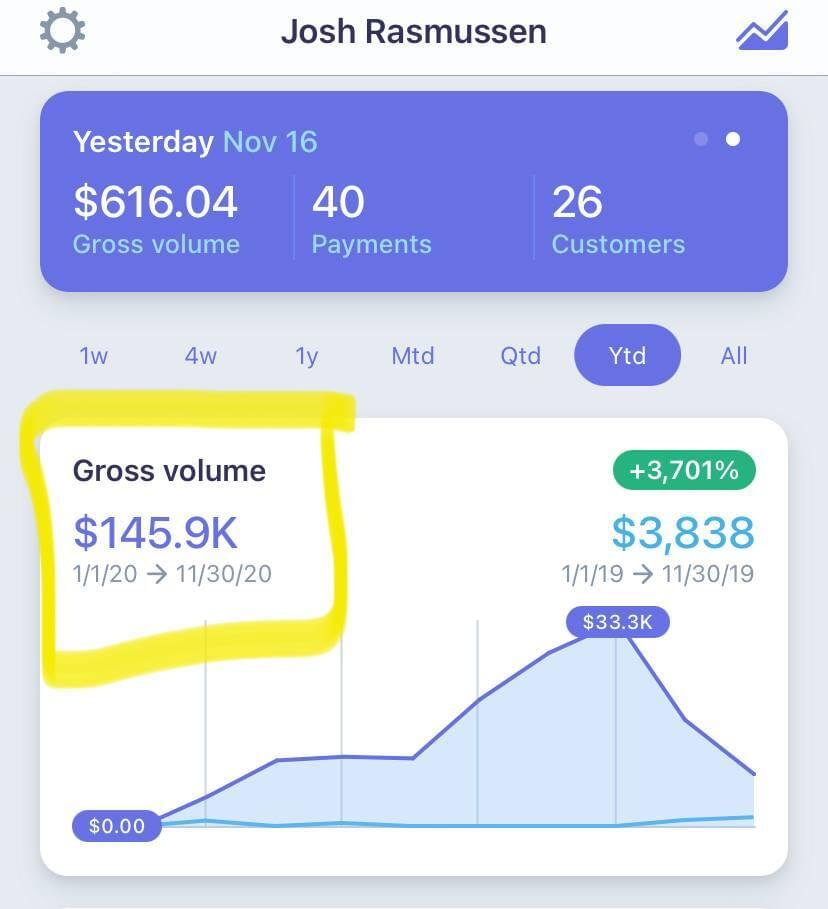View the All time range
The width and height of the screenshot is (828, 909).
pos(734,356)
